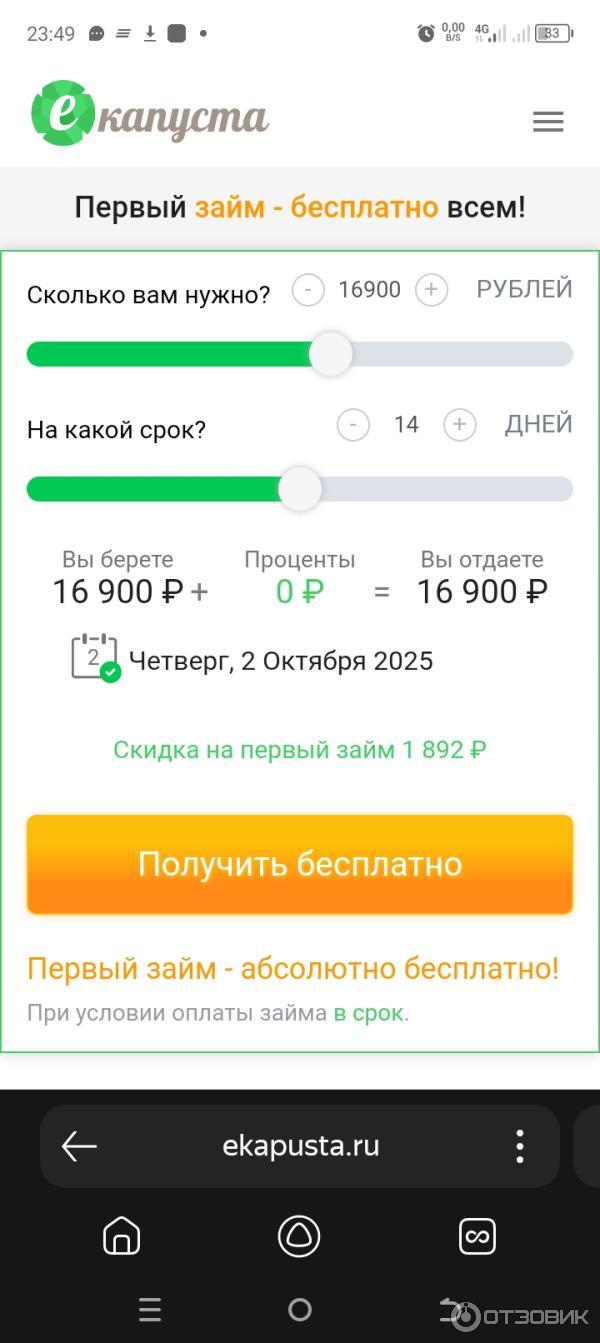Viewport: 600px width, 1343px height.
Task: Tap the Получить бесплатно button
Action: [x=300, y=864]
